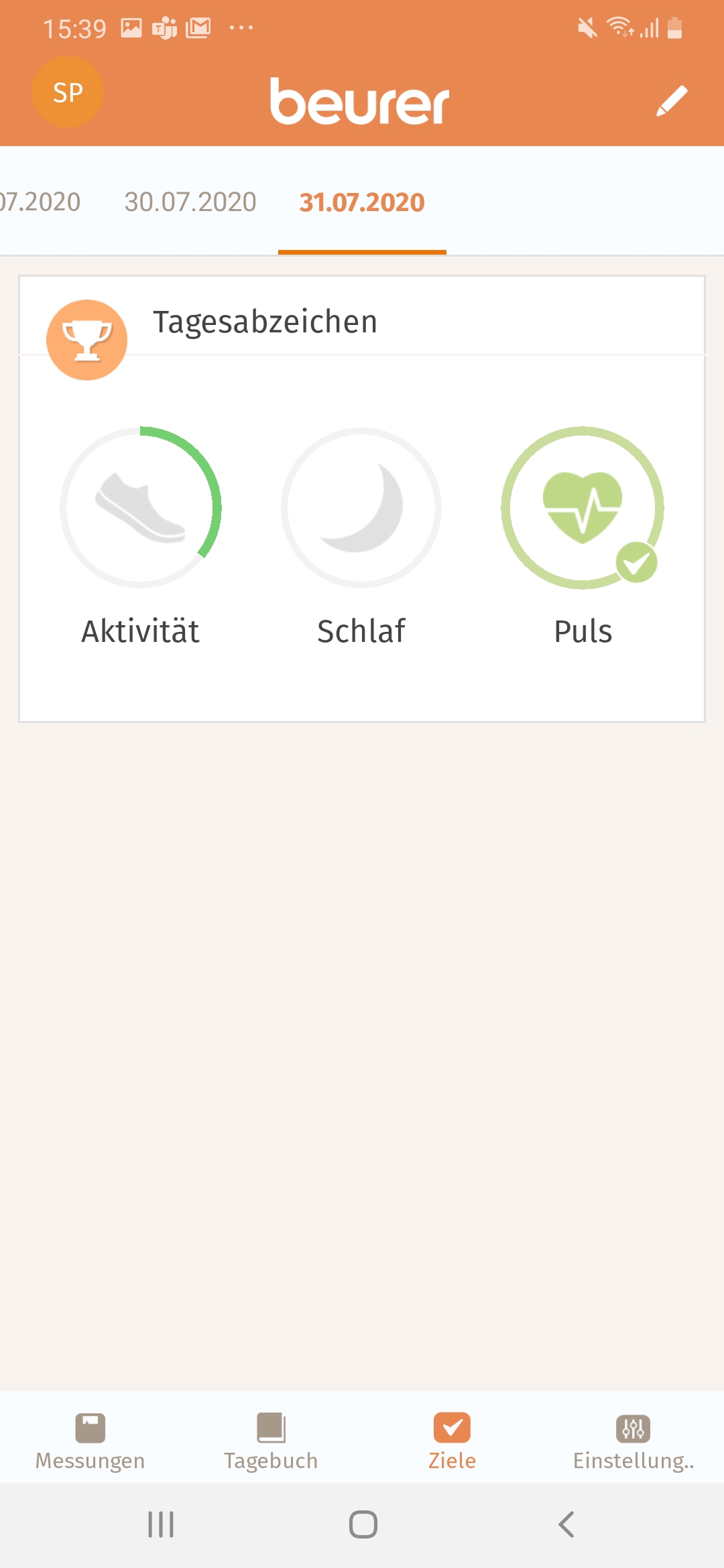Select the Ziele tab
This screenshot has height=1568, width=724.
pyautogui.click(x=452, y=1441)
